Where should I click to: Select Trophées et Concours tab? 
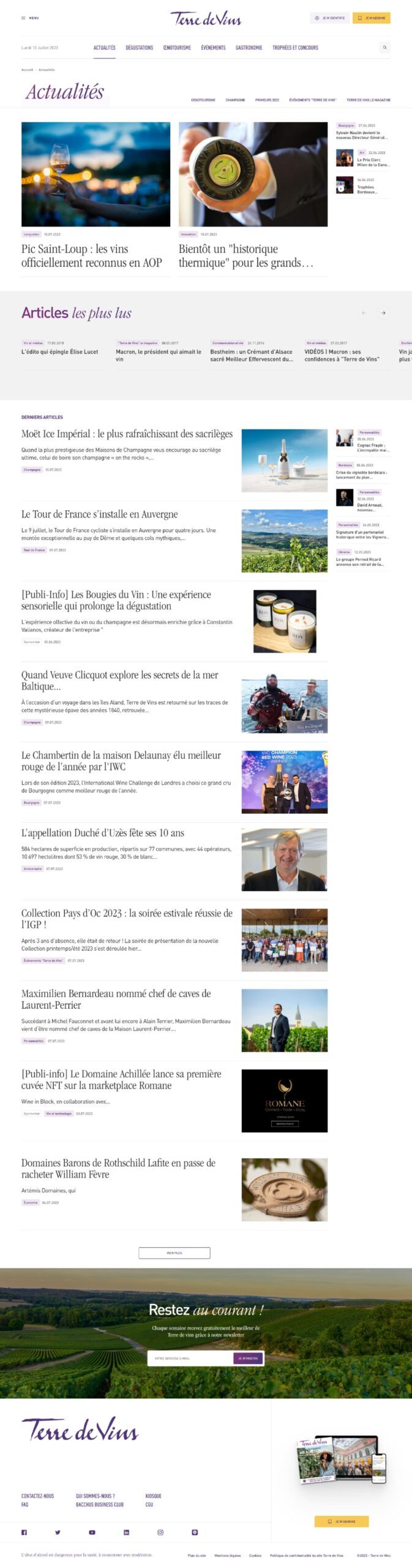(295, 47)
